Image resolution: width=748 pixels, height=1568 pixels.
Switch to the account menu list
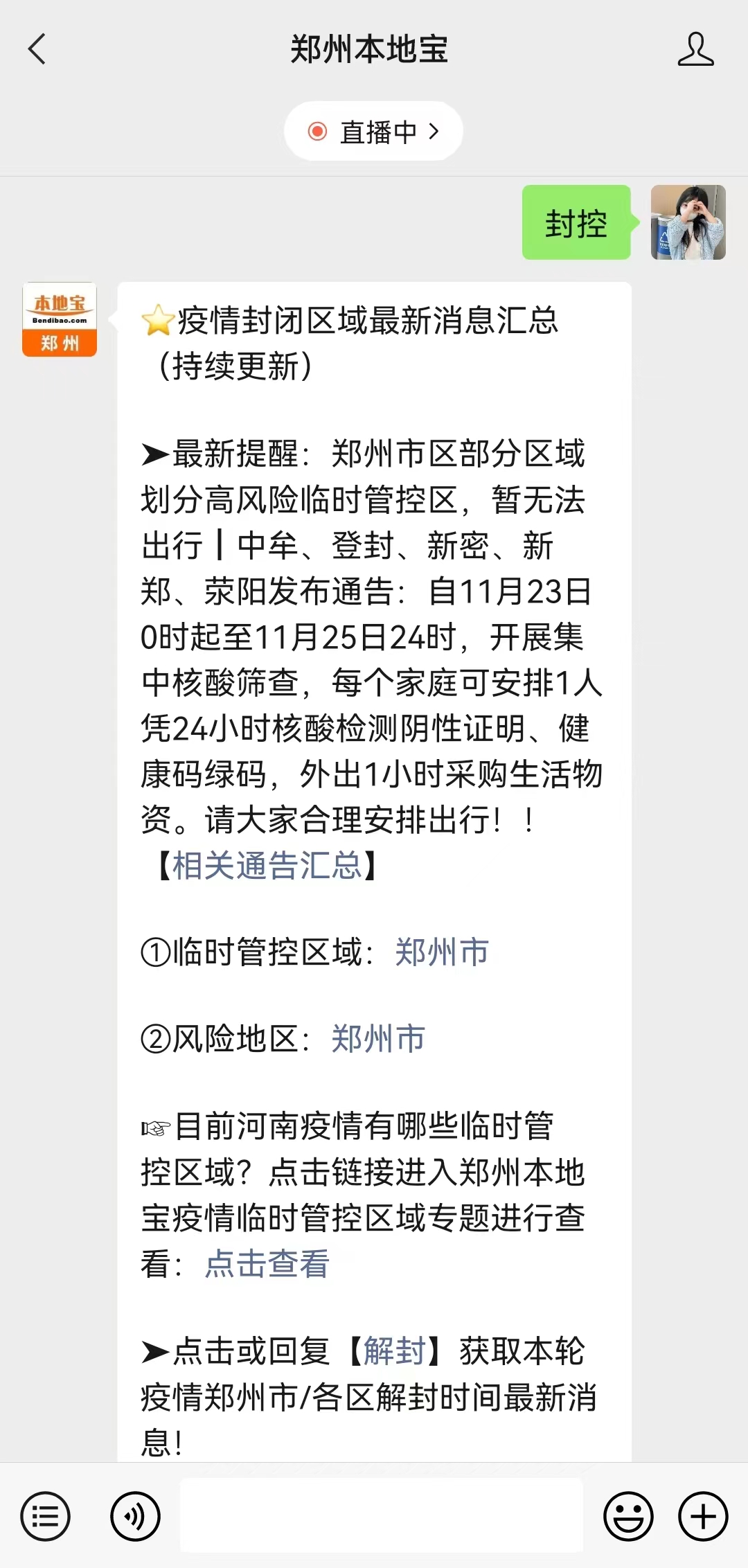pos(46,1517)
